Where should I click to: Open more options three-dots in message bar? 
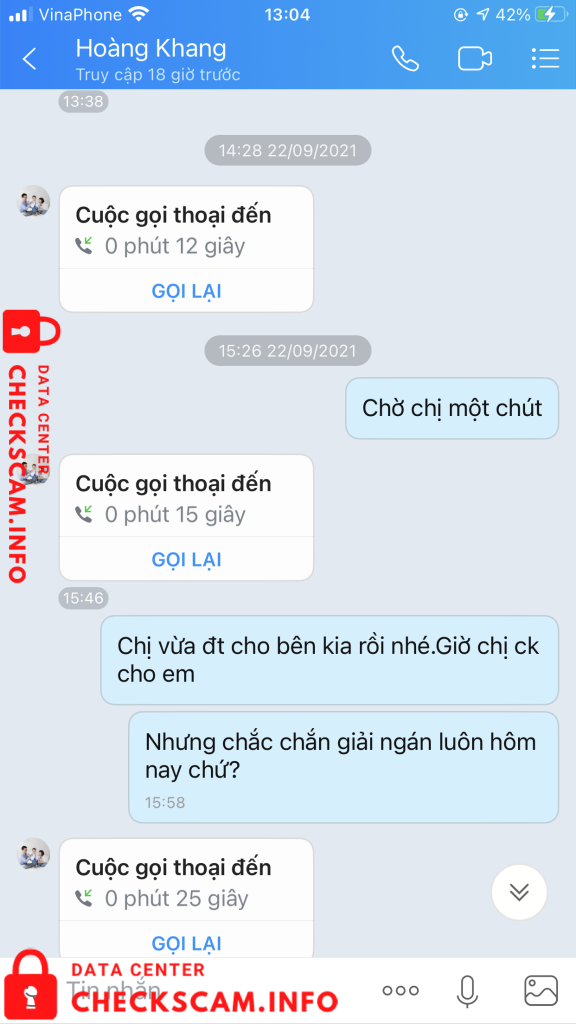tap(400, 991)
